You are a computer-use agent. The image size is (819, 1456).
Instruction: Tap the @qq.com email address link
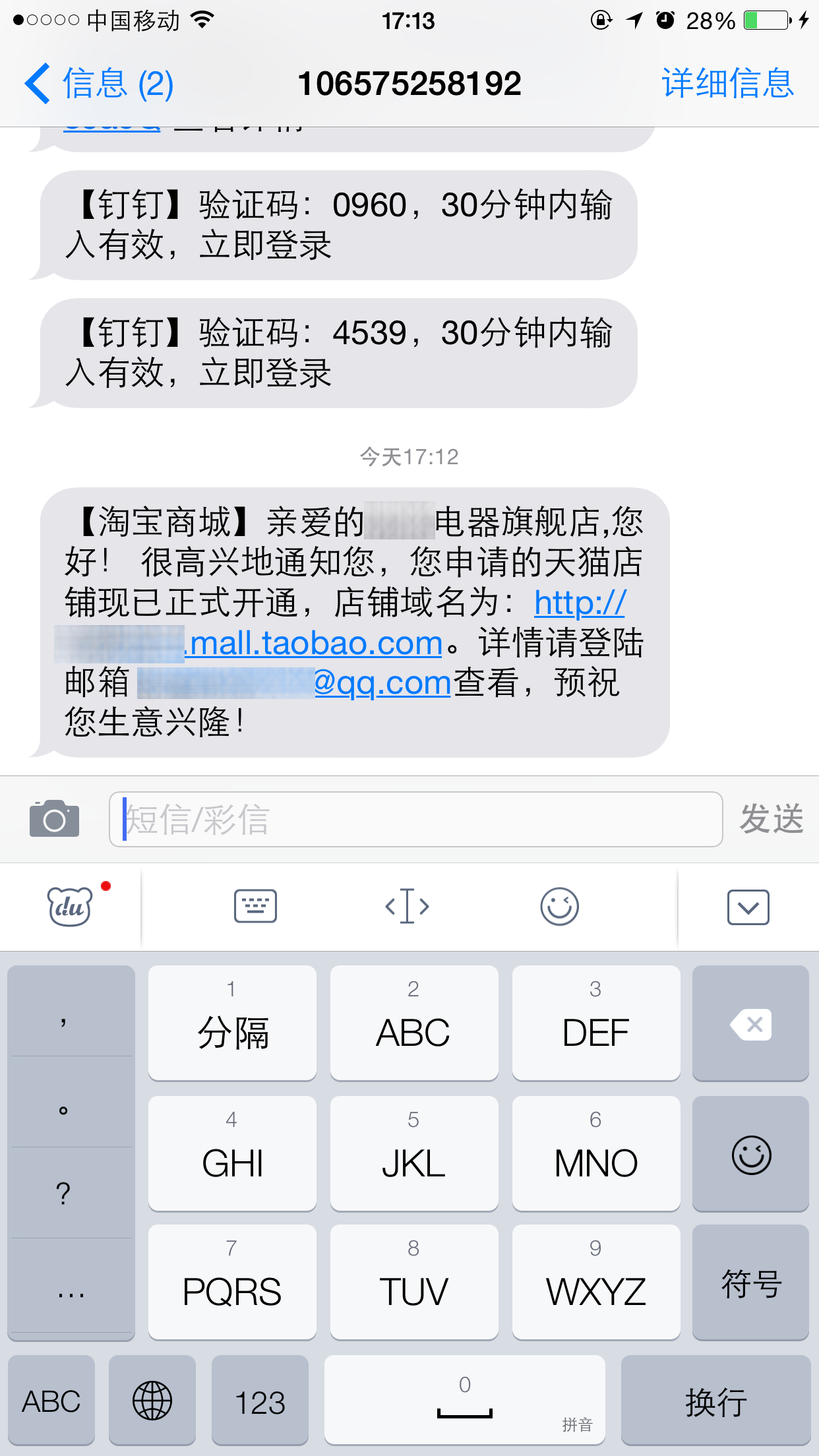(382, 683)
